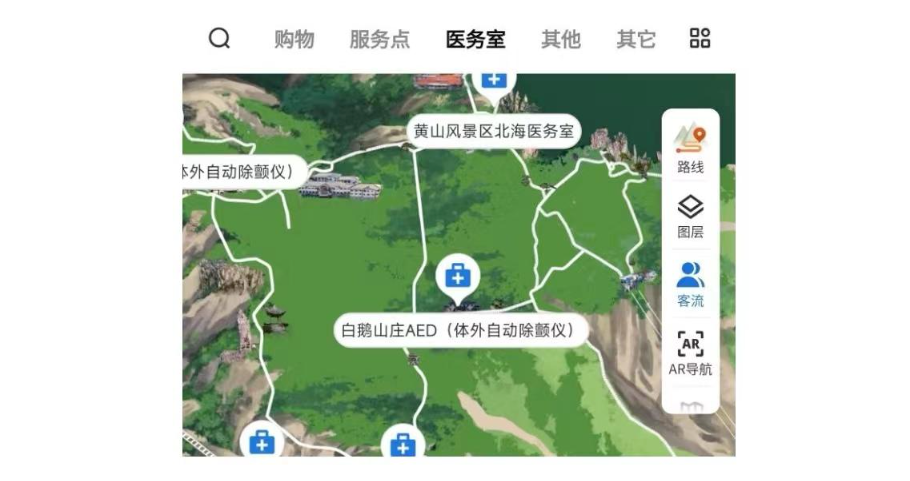The image size is (910, 481).
Task: Open the search icon
Action: [219, 39]
